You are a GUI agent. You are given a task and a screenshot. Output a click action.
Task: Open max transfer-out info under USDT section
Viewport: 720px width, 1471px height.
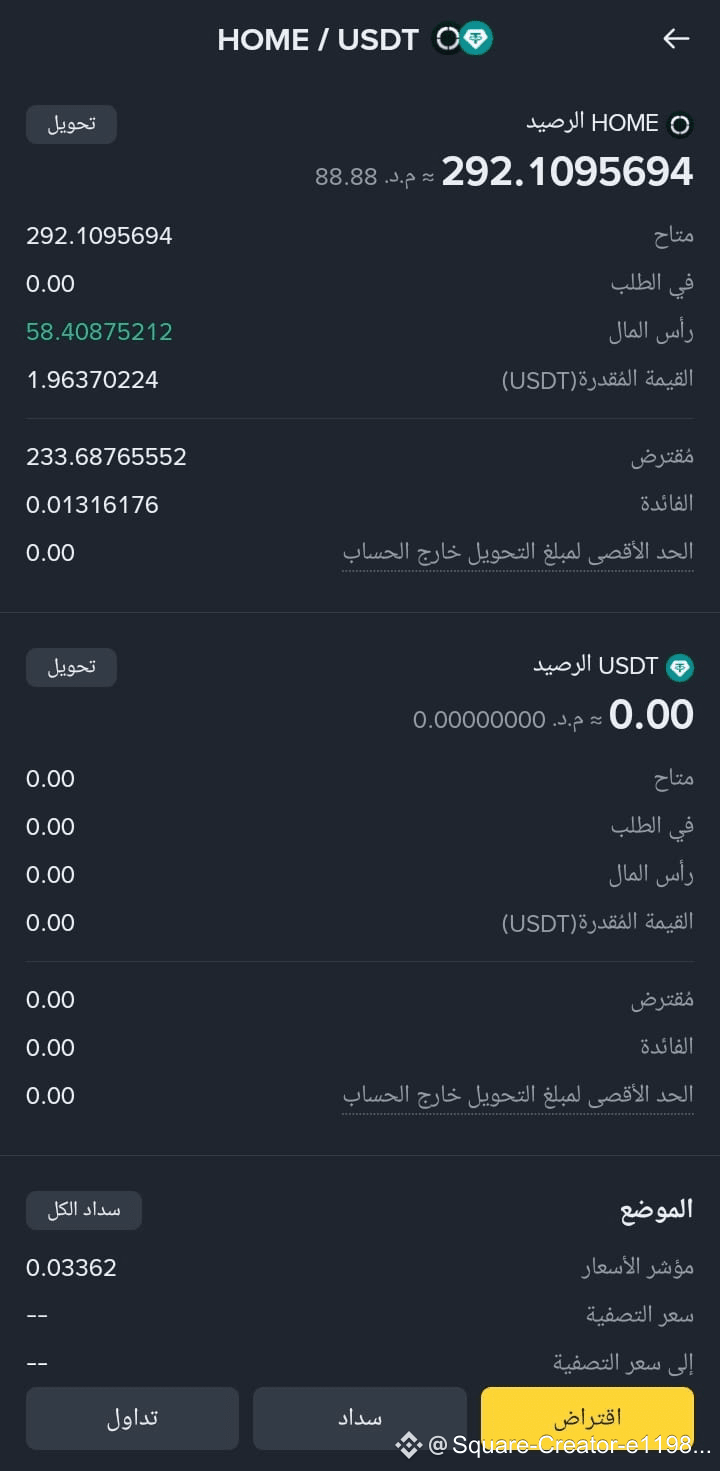(x=518, y=1096)
